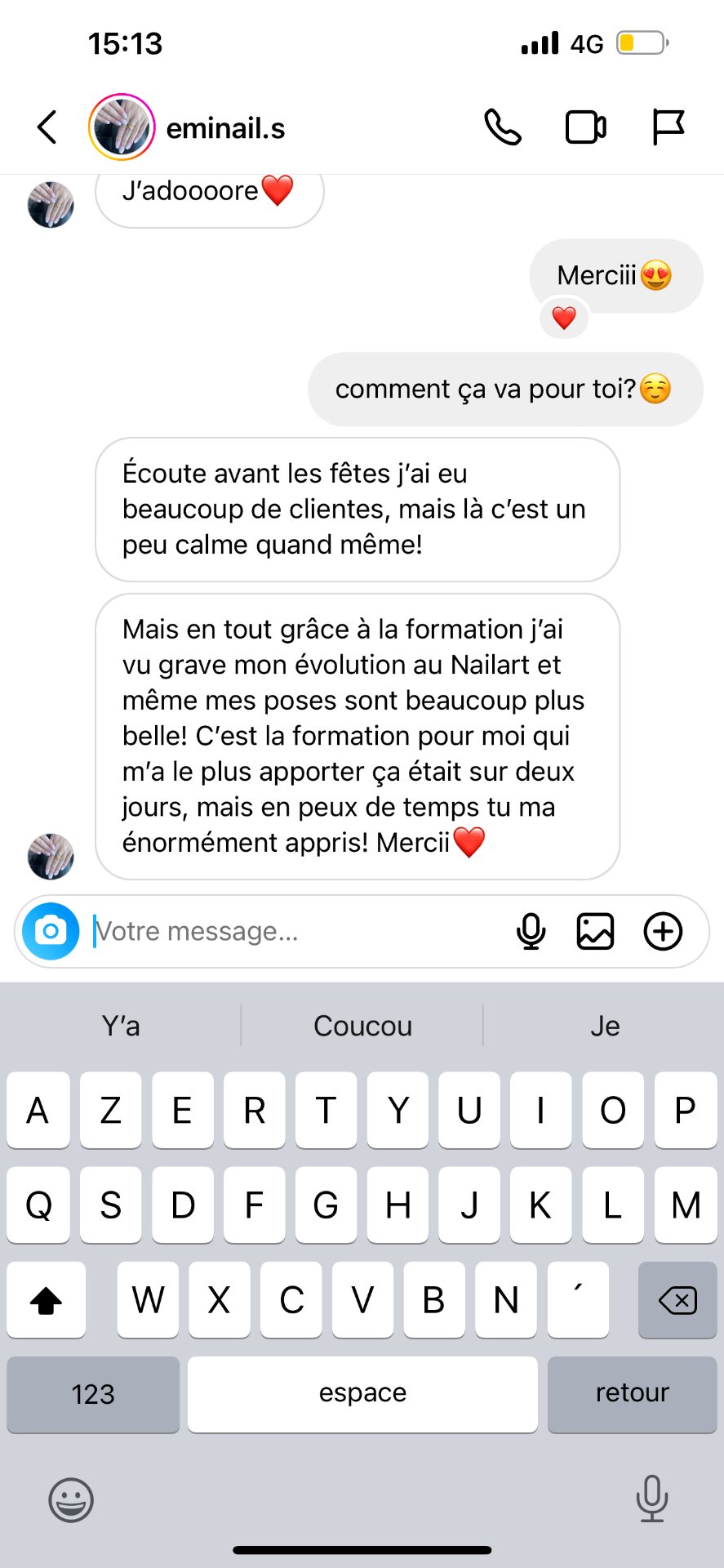
Task: Hit the 'retour' key
Action: coord(633,1394)
